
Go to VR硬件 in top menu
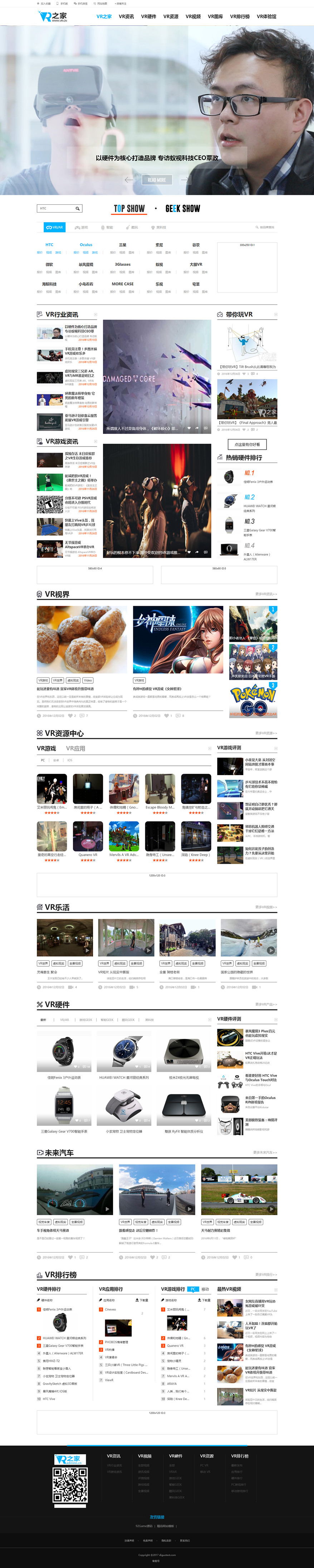[149, 16]
